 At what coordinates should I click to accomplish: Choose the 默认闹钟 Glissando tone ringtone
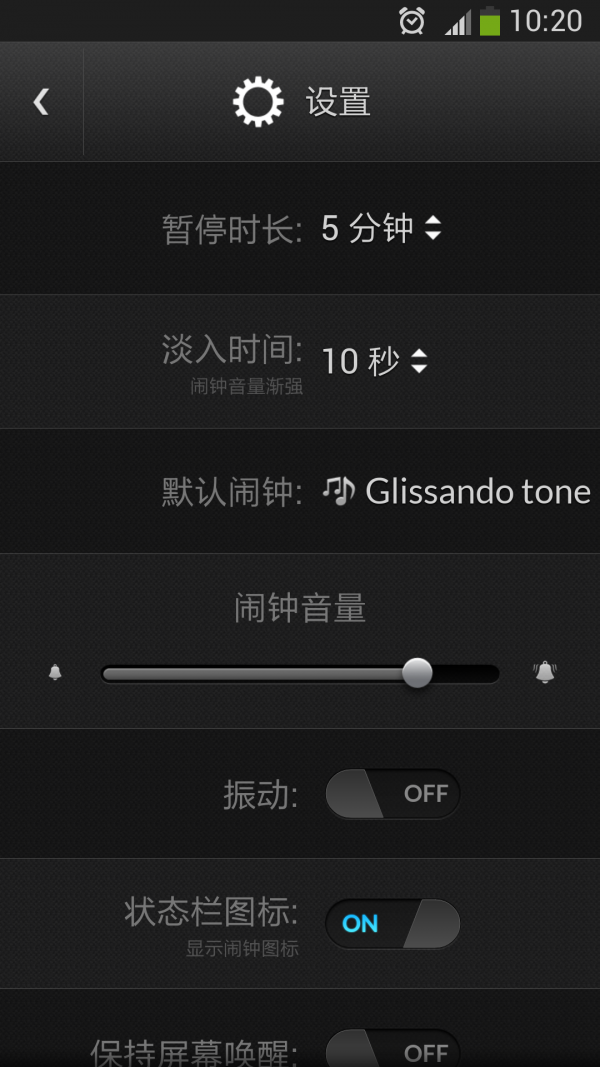click(x=456, y=491)
